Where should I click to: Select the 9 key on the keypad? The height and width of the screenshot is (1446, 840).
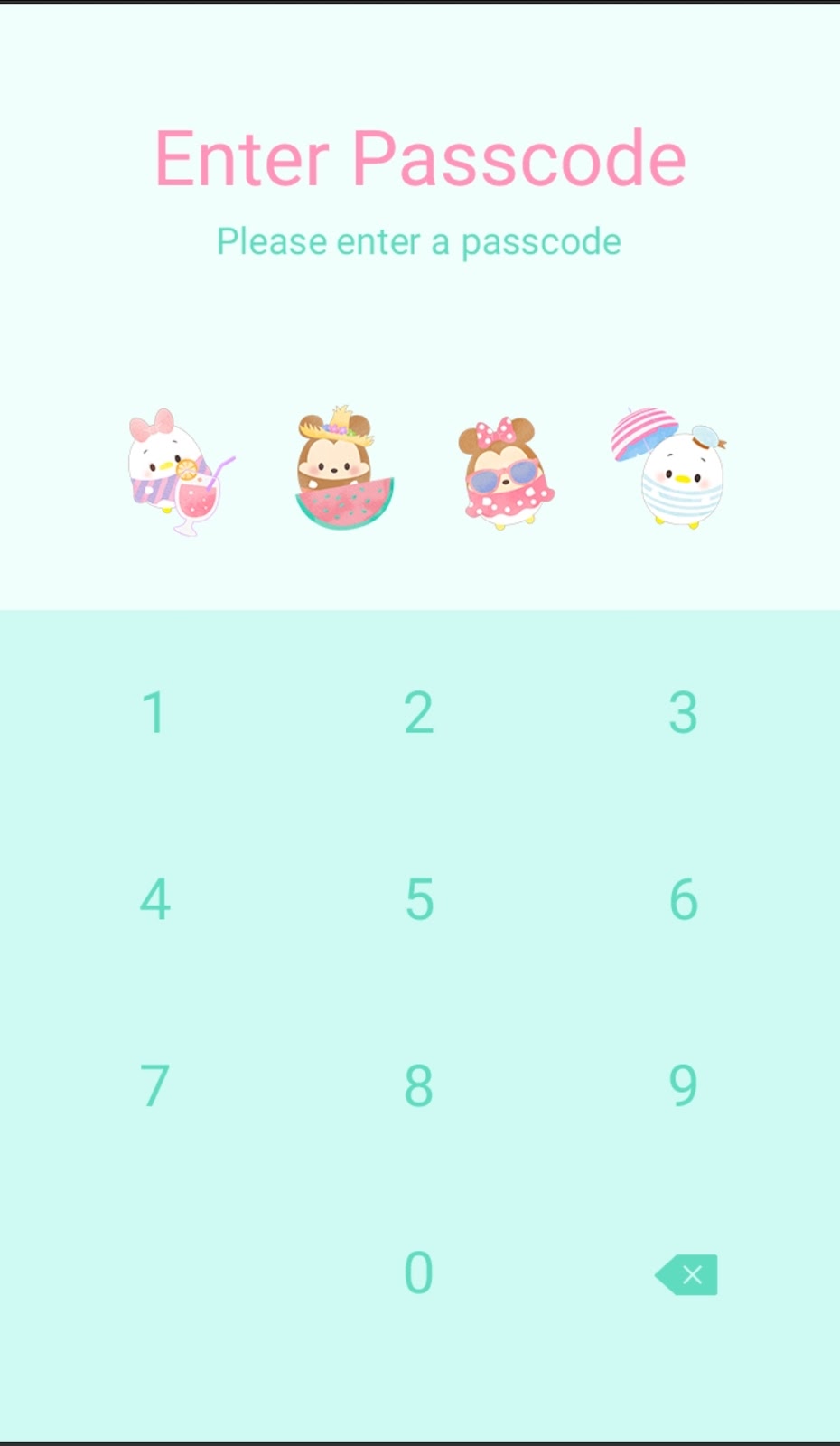[x=683, y=1085]
